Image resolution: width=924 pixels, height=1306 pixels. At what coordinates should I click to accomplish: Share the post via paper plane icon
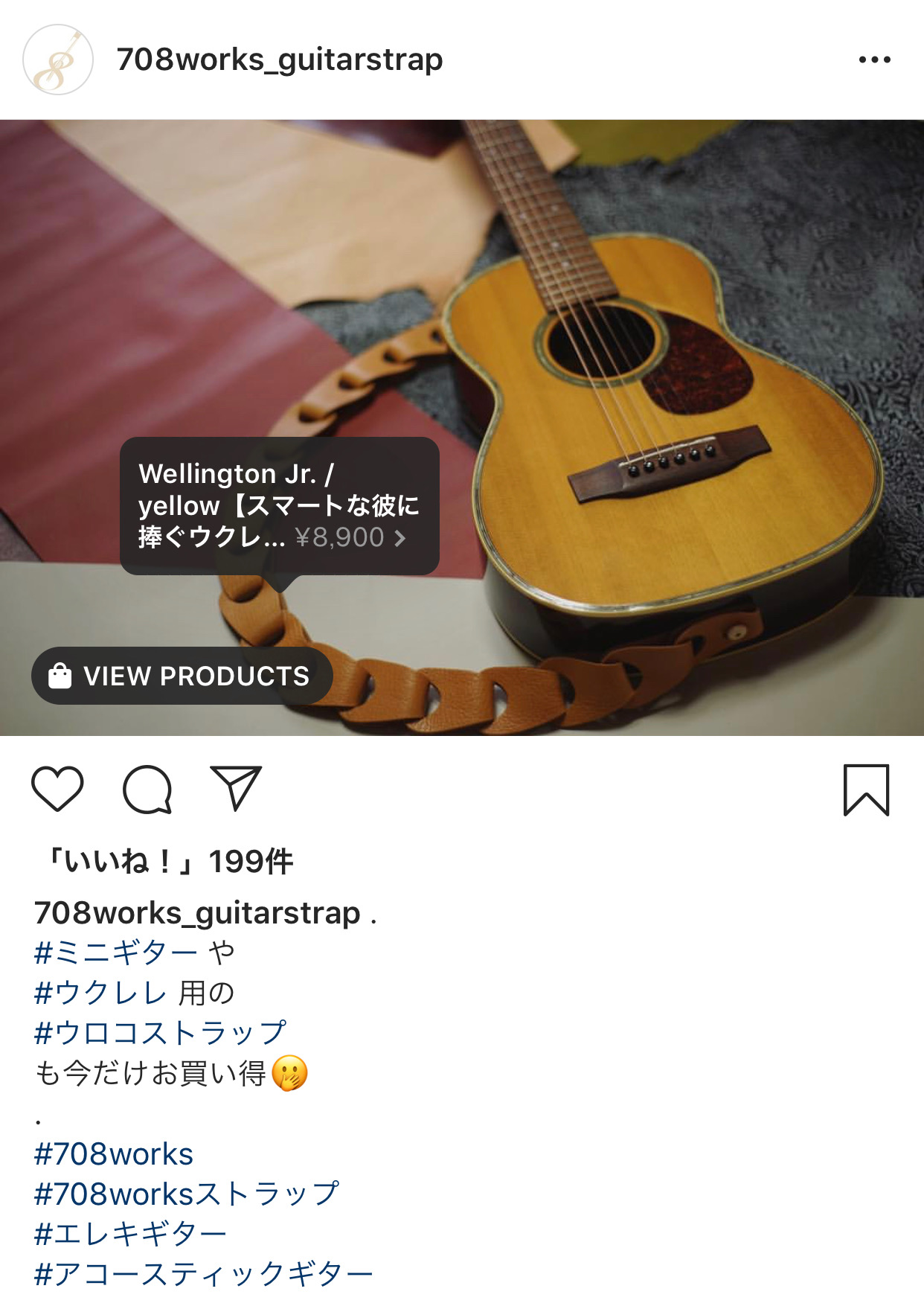point(236,789)
